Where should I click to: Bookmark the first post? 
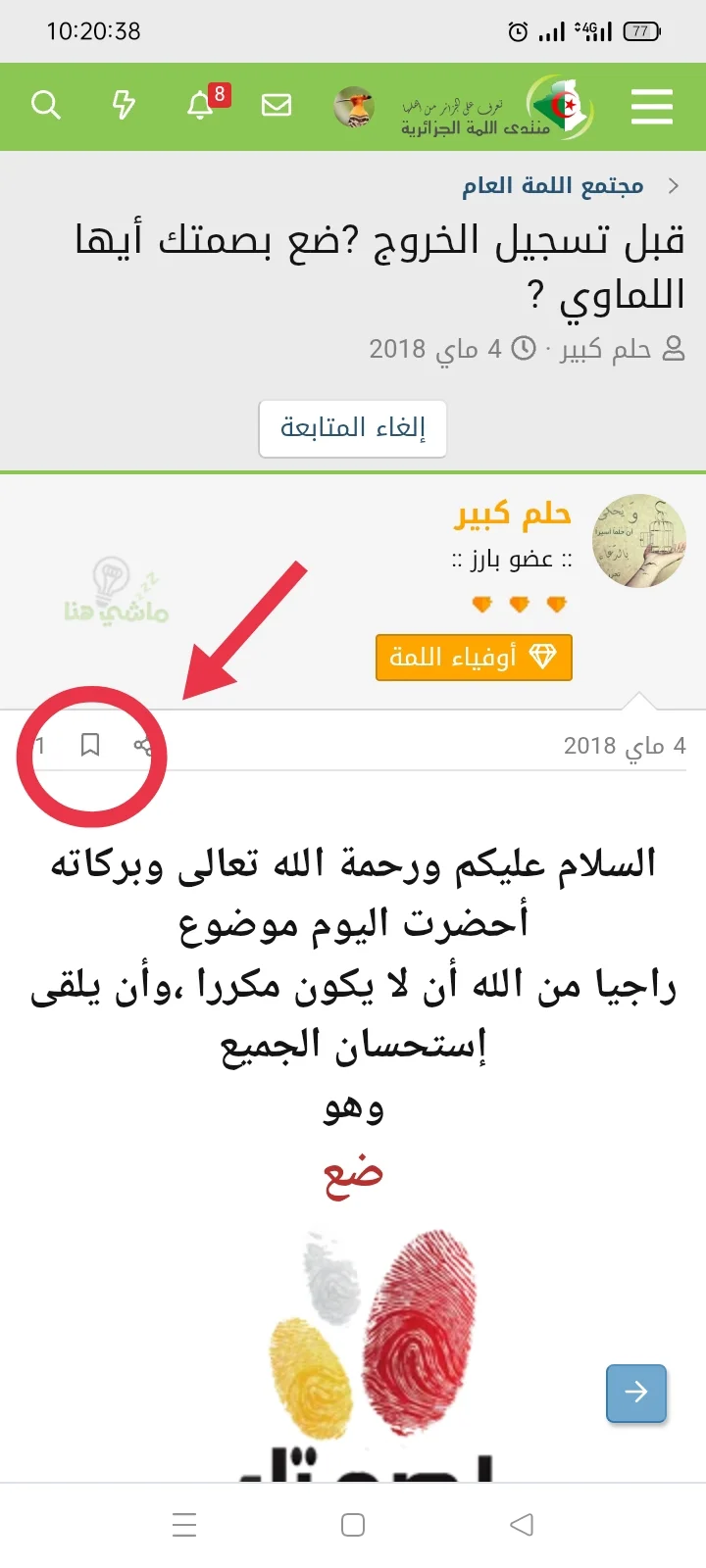point(90,746)
